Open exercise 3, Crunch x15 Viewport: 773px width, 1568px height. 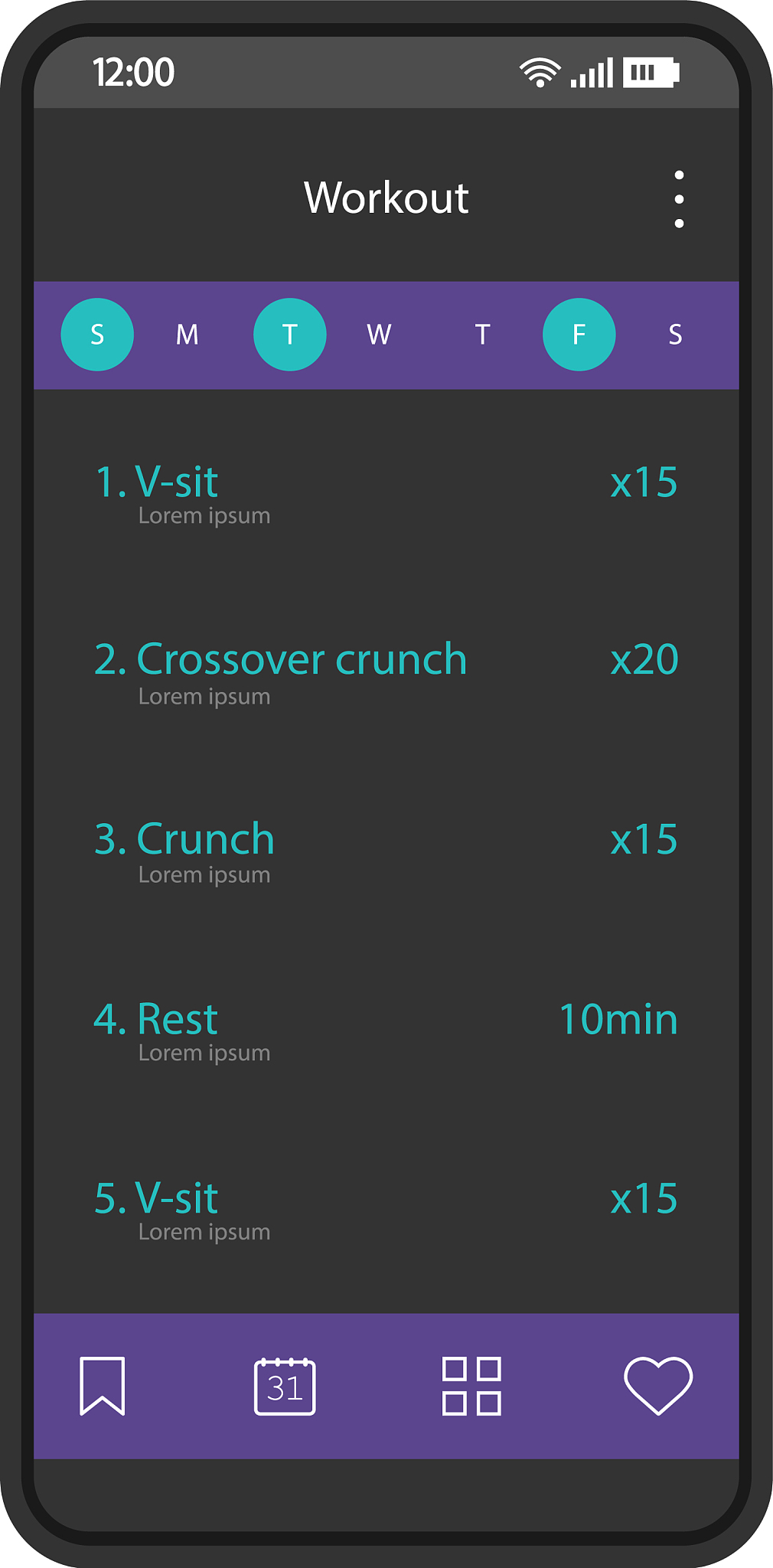184,839
